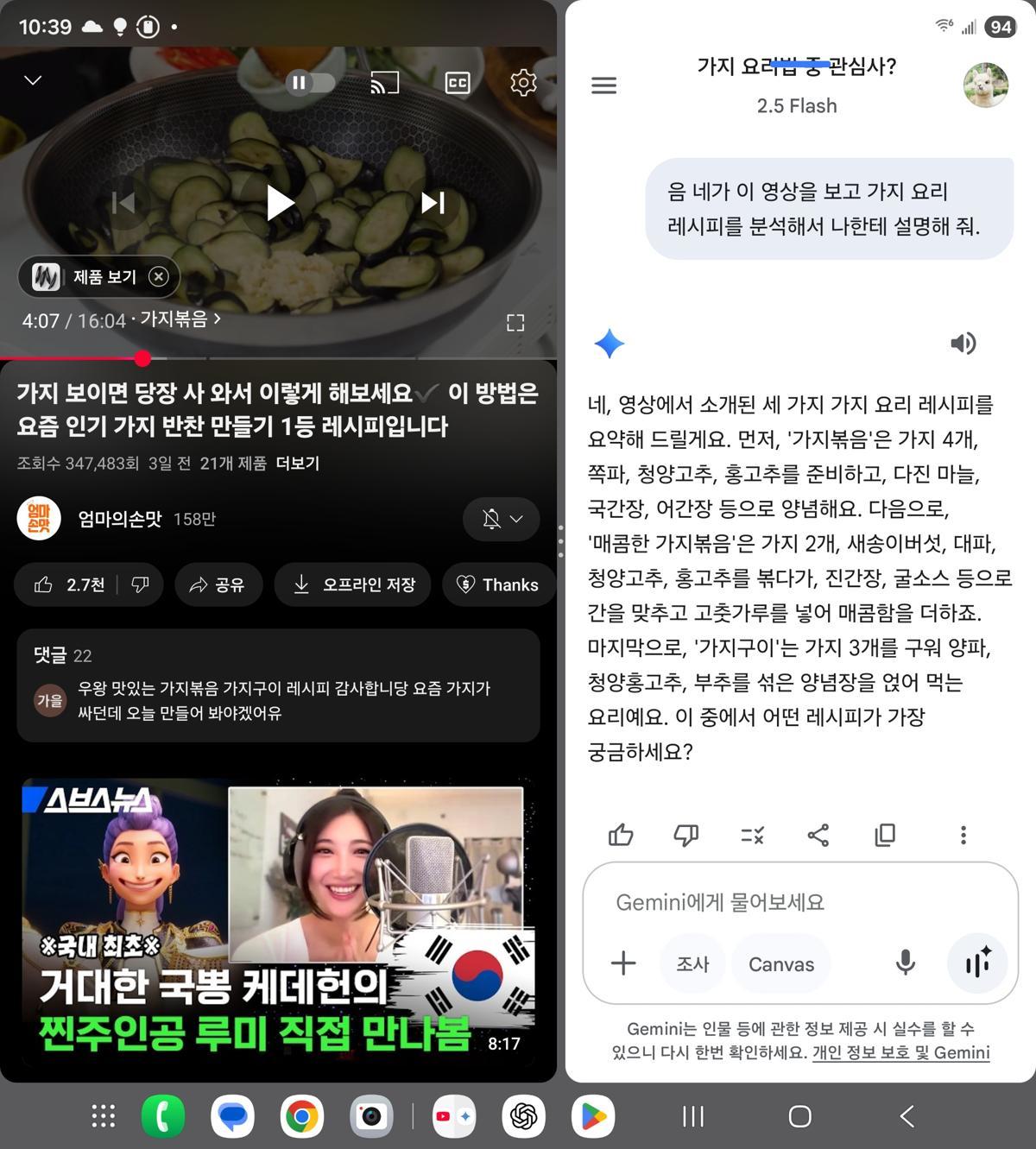Minimize the video player
The width and height of the screenshot is (1036, 1149).
point(33,80)
